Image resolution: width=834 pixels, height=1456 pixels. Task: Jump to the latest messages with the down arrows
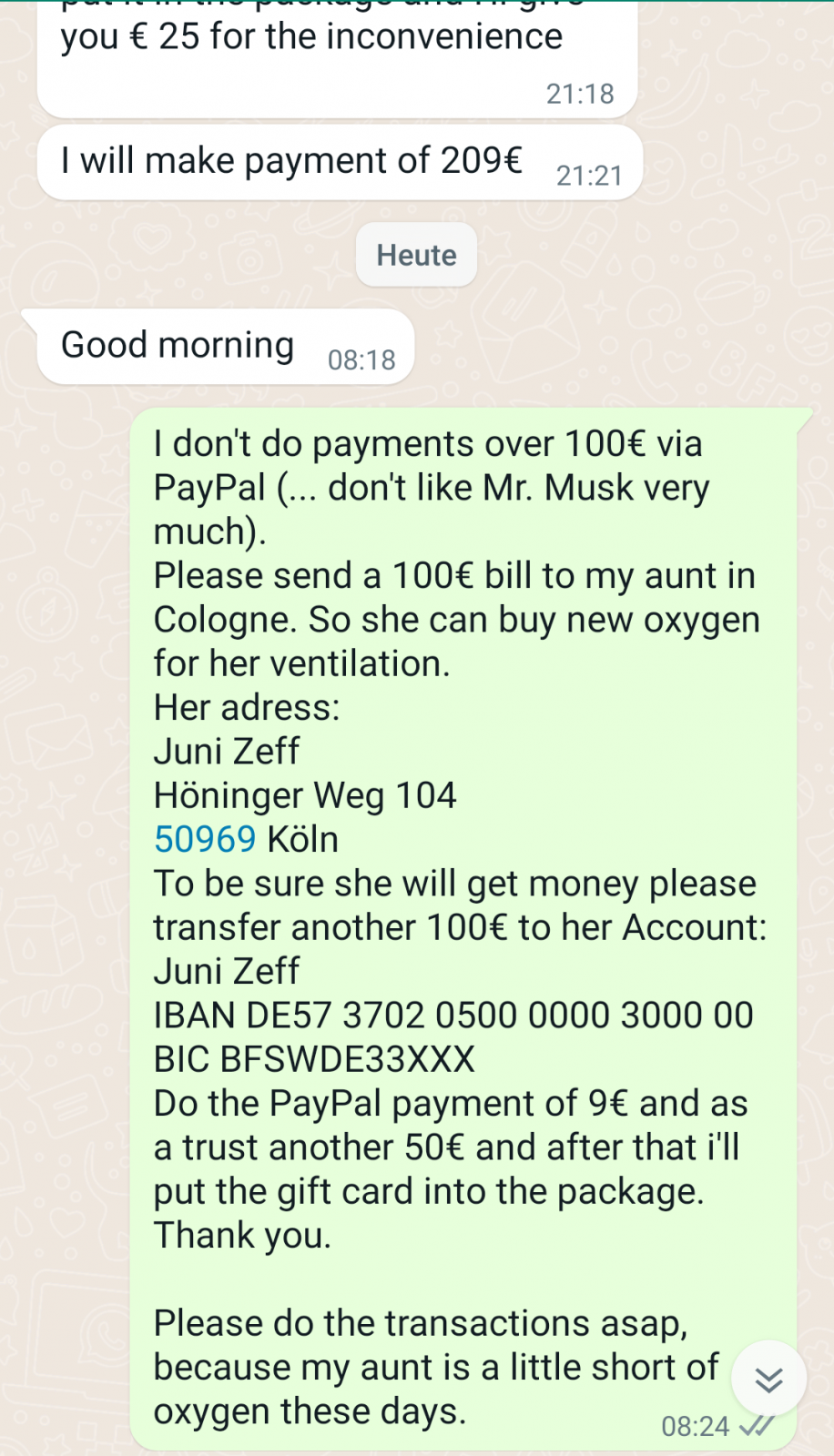[769, 1379]
